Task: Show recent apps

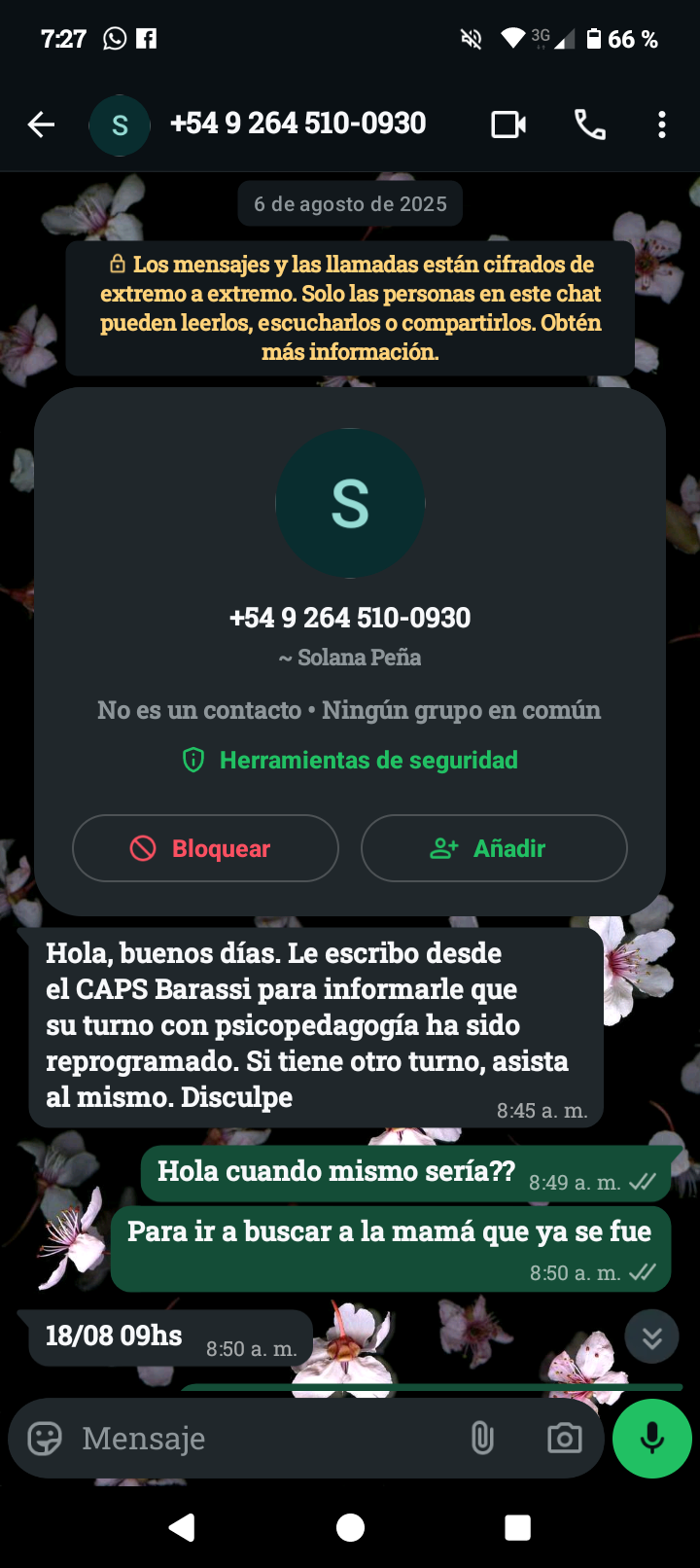Action: coord(517,1528)
